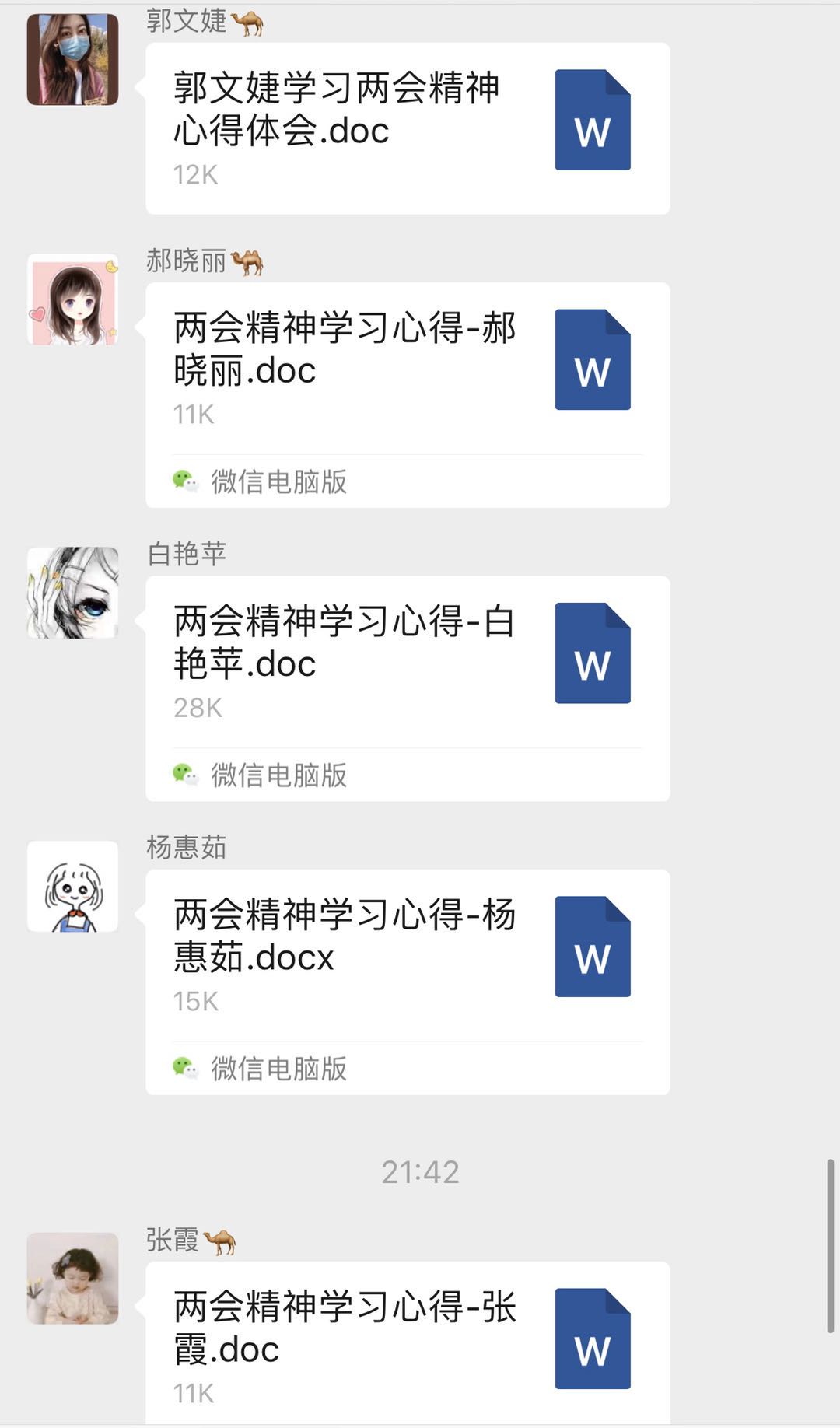This screenshot has width=840, height=1428.
Task: Open 郭文婕学习两会精神心得体会.doc file
Action: tap(407, 128)
